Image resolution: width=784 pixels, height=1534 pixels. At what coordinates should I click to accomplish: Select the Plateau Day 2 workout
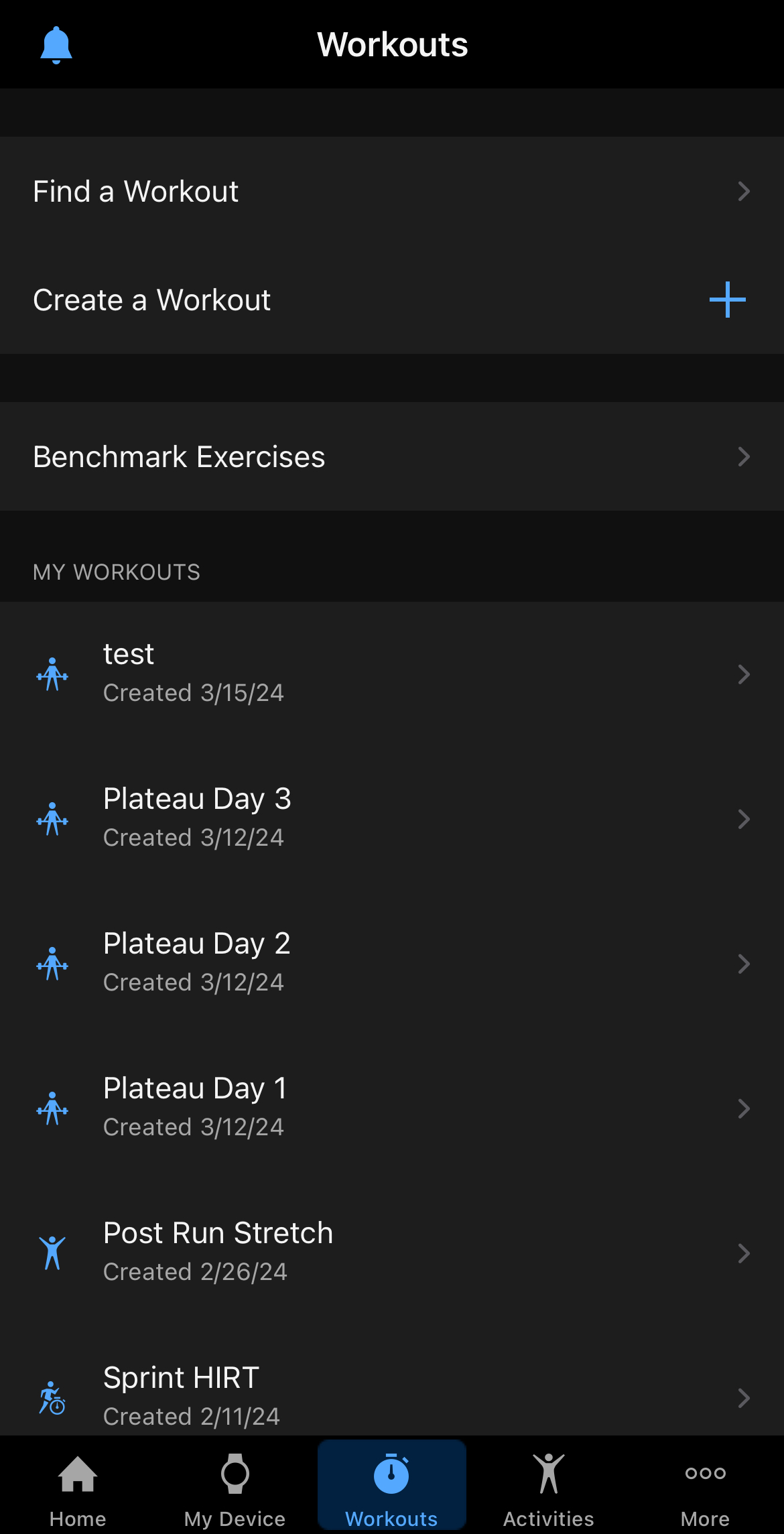[392, 963]
